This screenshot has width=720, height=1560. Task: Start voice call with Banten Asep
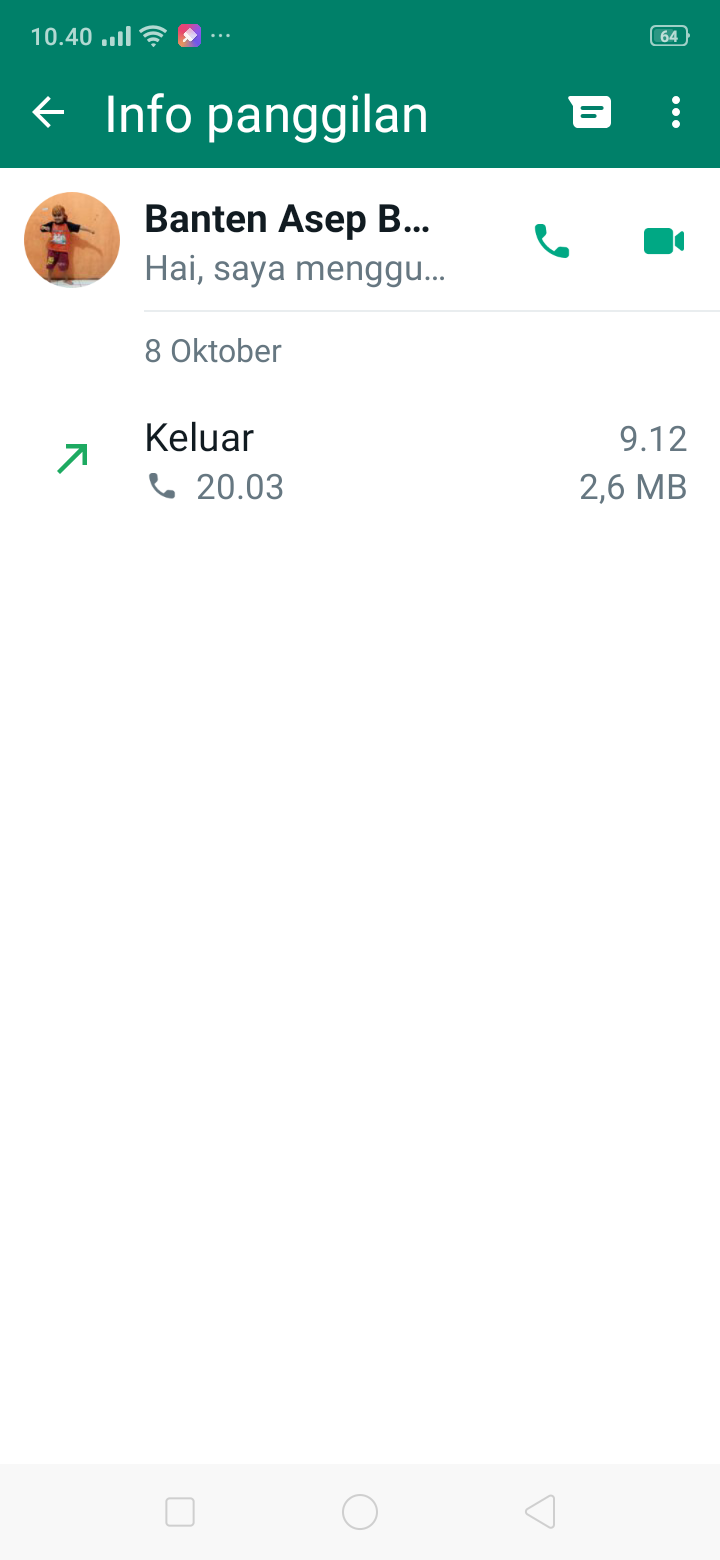[x=552, y=241]
